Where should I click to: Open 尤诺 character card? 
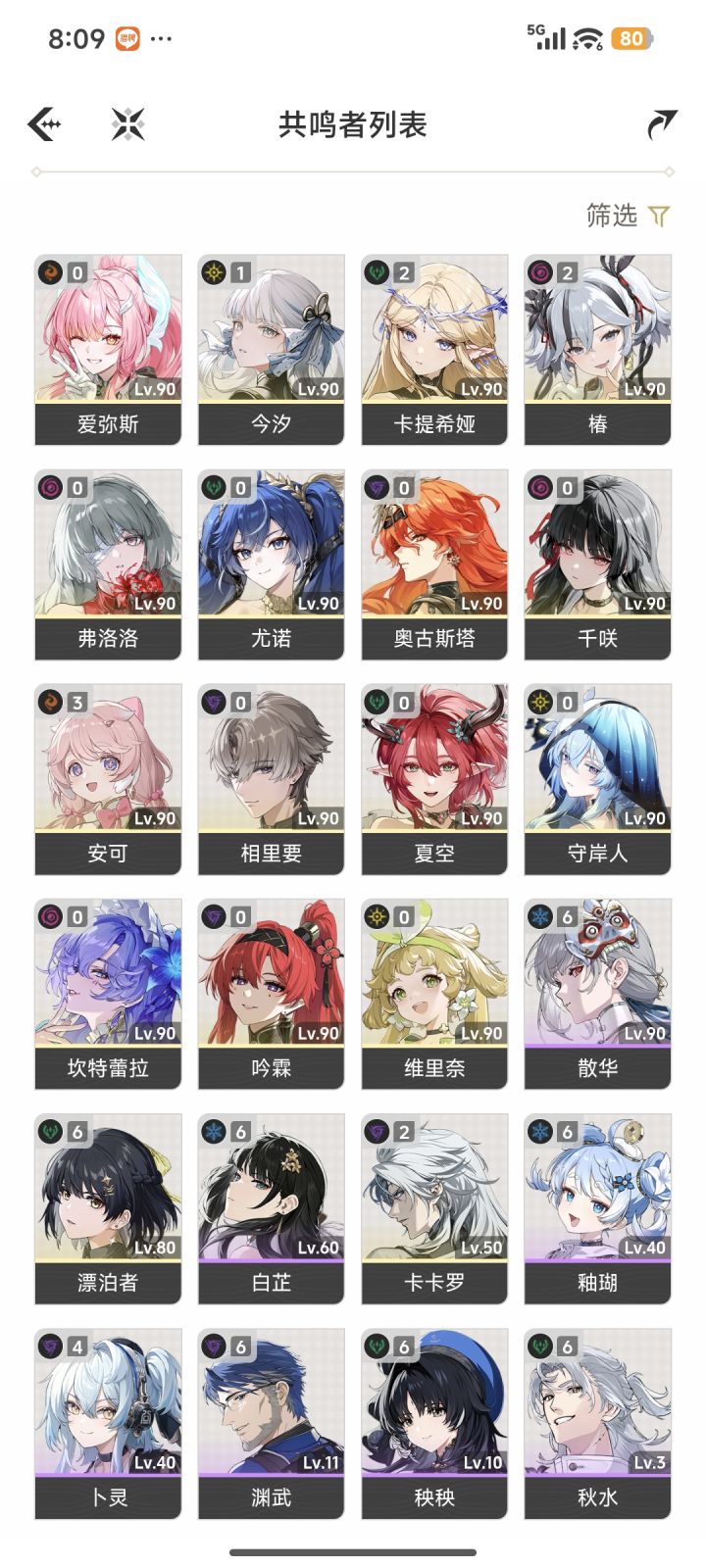(272, 564)
